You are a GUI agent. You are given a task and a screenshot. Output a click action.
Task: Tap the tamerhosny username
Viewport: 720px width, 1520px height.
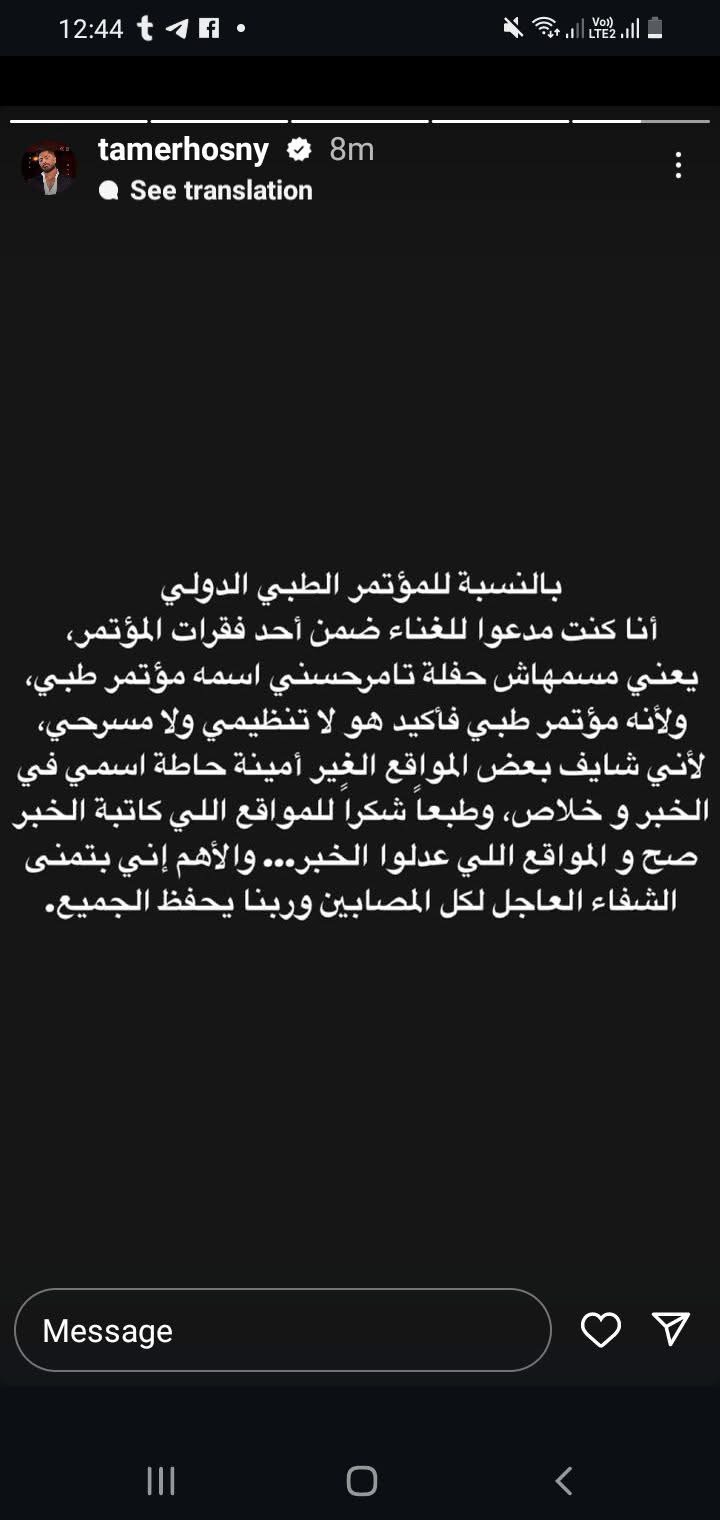click(183, 150)
